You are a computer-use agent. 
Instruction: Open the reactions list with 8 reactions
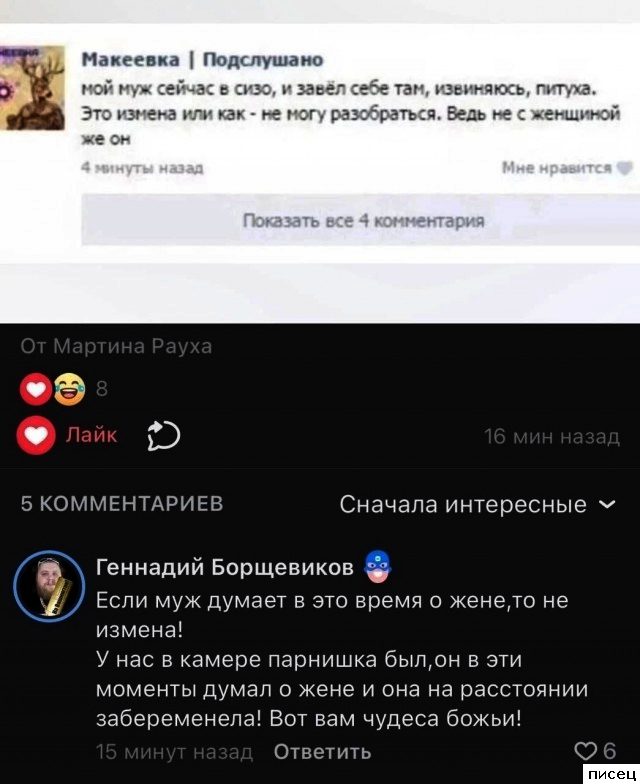66,390
